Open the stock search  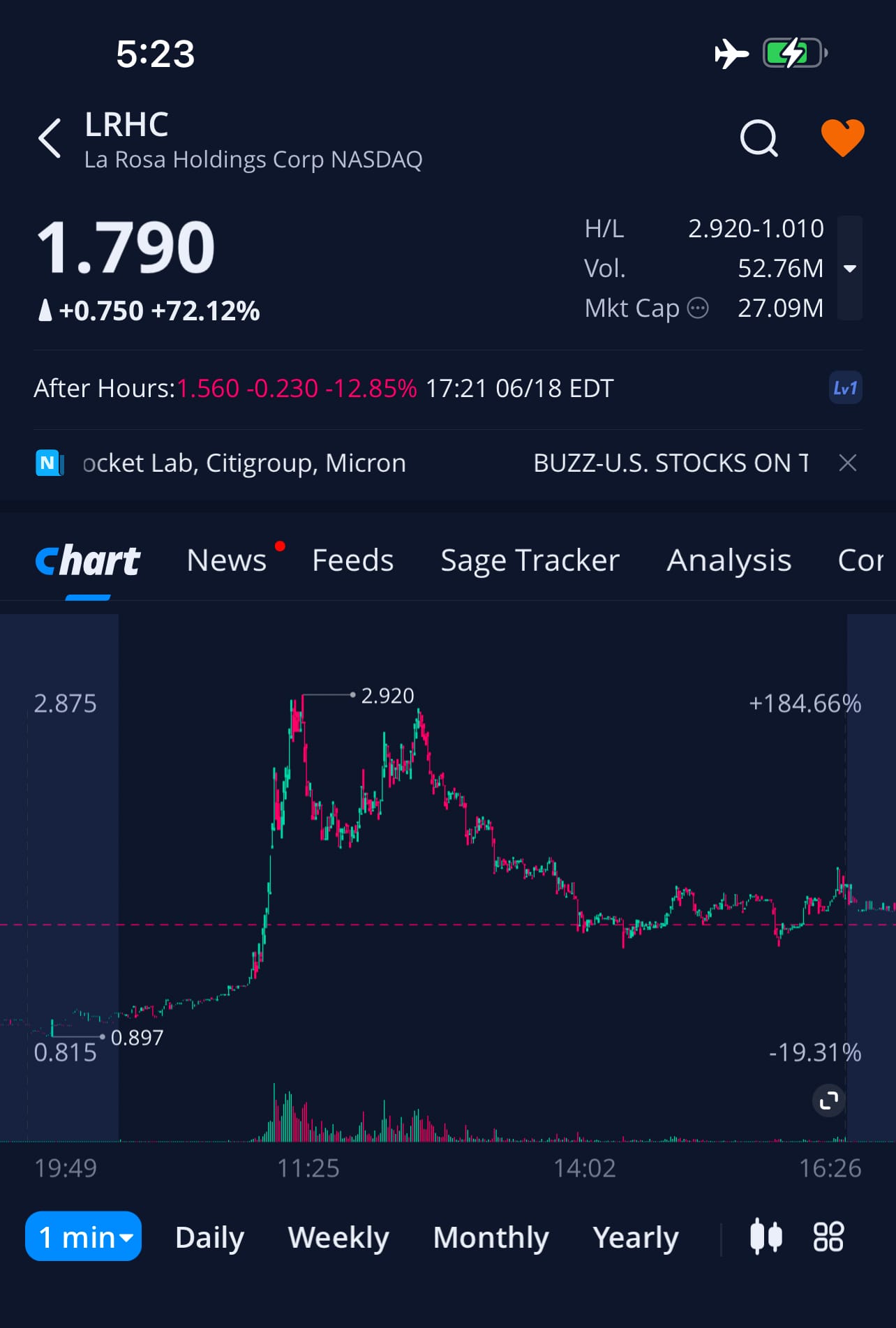pos(759,138)
